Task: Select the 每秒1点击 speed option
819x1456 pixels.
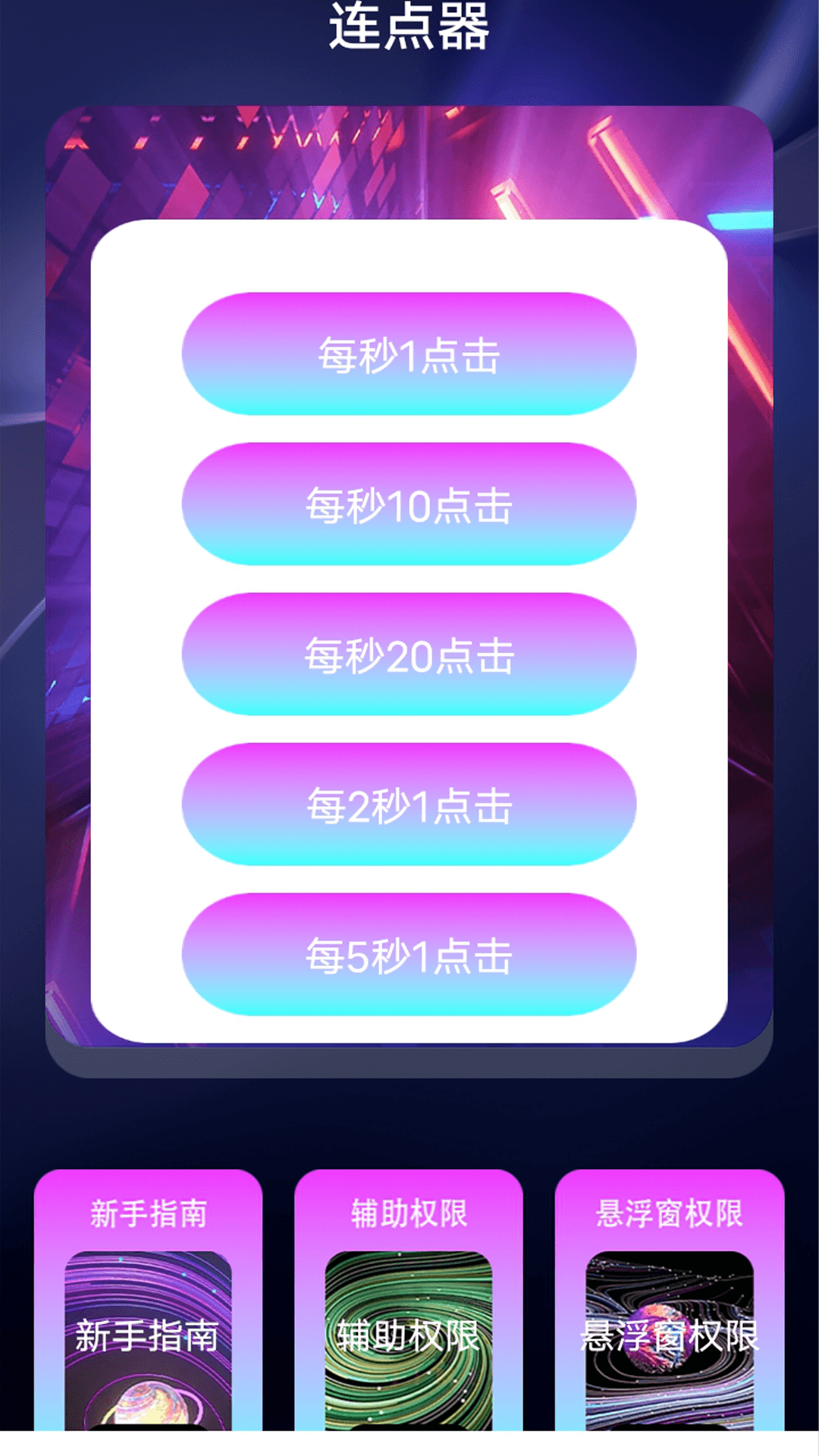Action: pyautogui.click(x=409, y=354)
